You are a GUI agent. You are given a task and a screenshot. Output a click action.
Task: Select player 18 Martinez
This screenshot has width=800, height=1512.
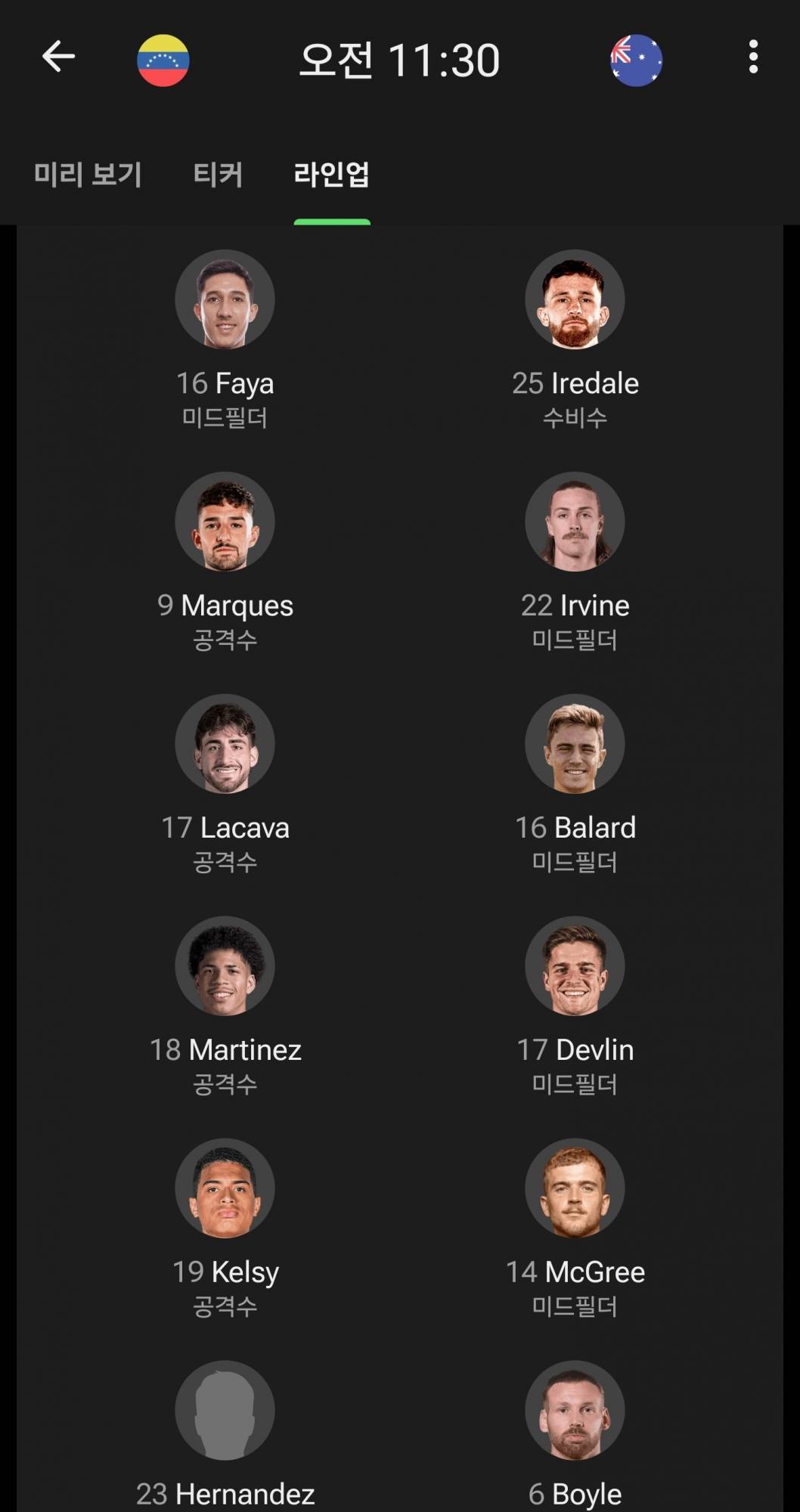225,967
